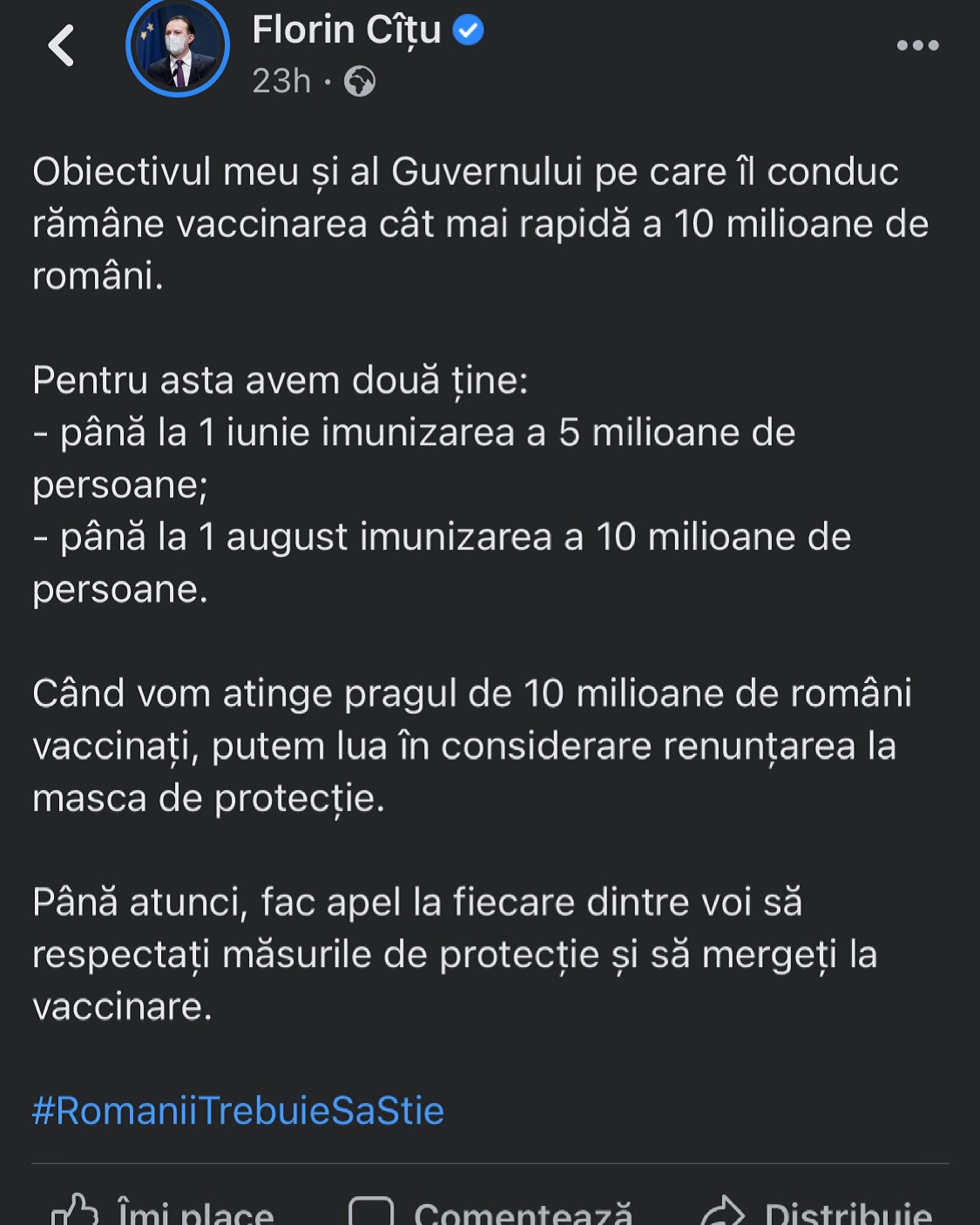The image size is (980, 1225).
Task: Open the #RomaniiTrebuieSaStie hashtag
Action: coord(238,1111)
